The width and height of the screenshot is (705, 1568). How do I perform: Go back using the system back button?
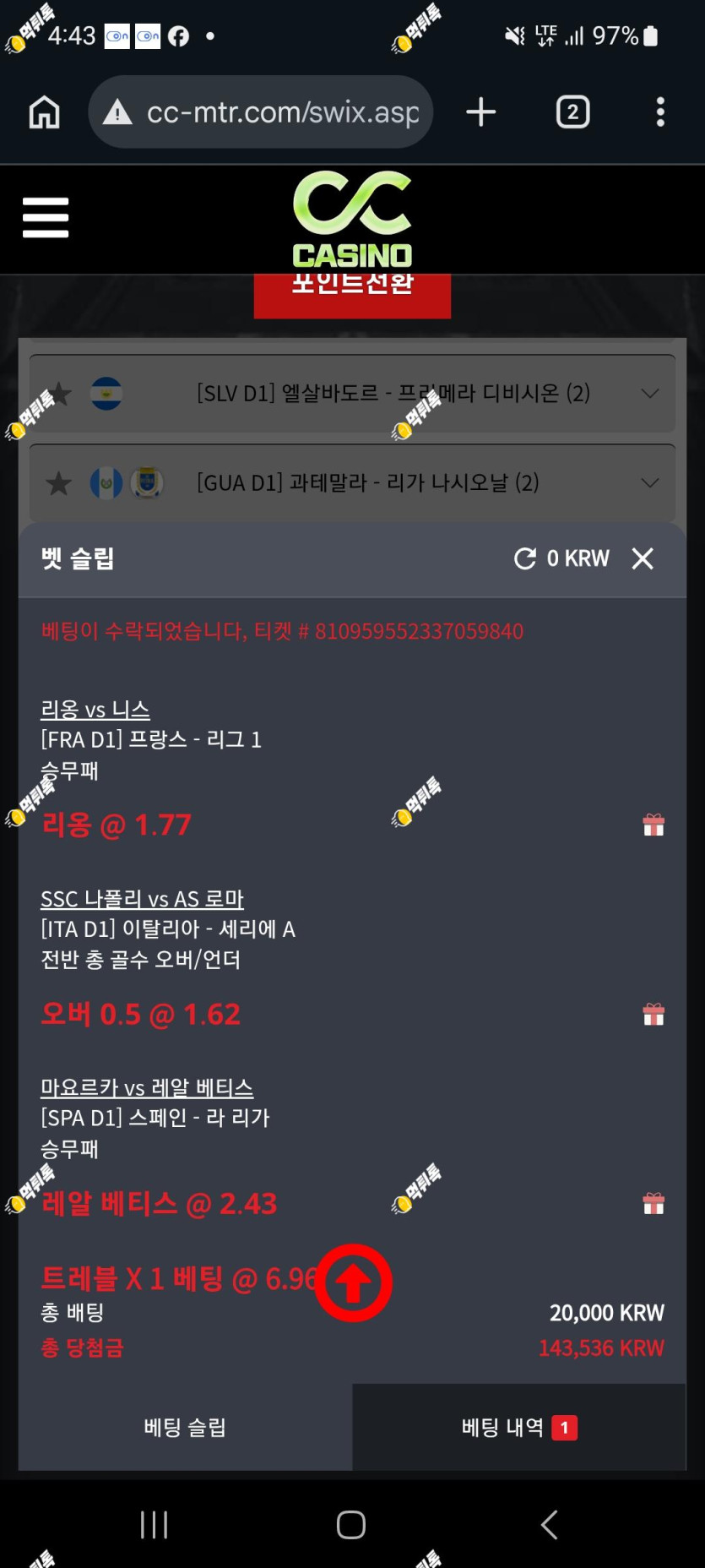point(549,1525)
